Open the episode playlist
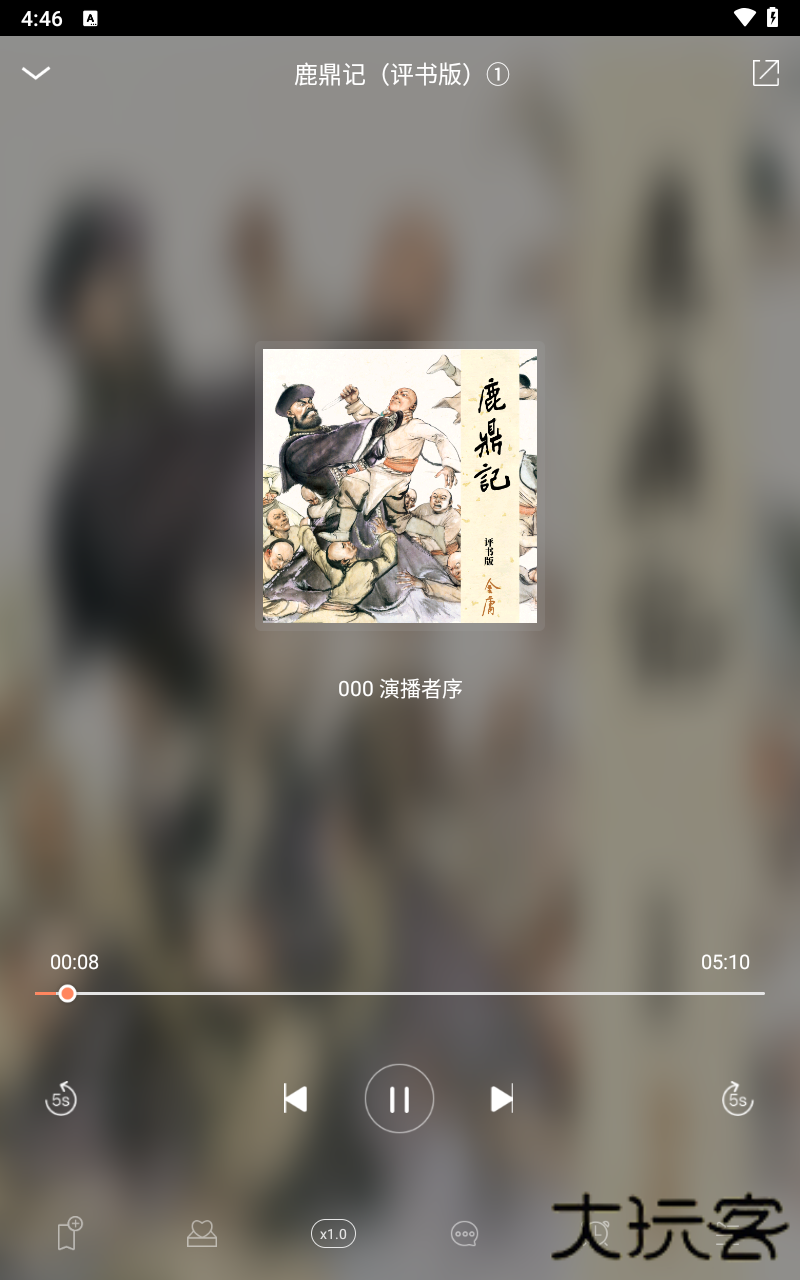 pos(728,1234)
